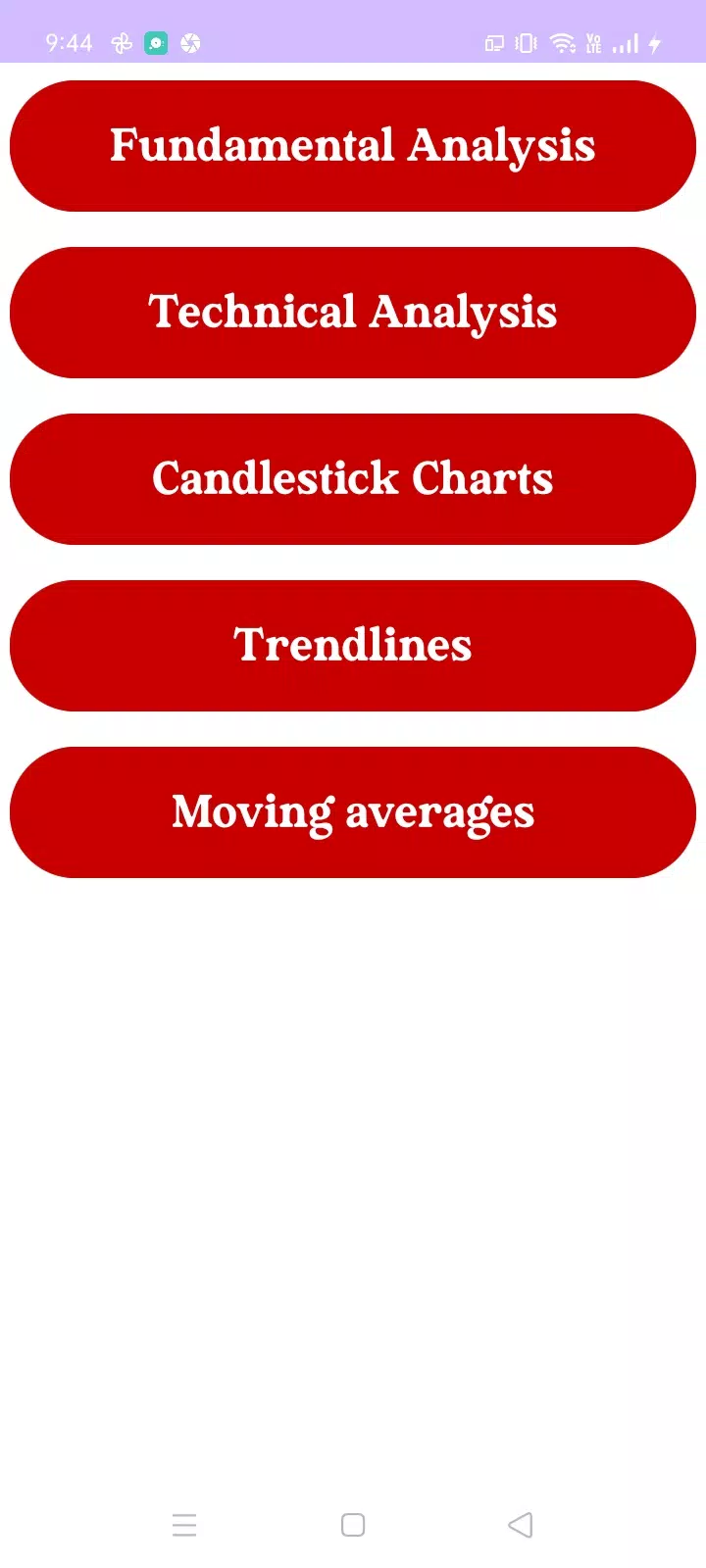Select the Technical Analysis button
The height and width of the screenshot is (1568, 706).
[353, 313]
